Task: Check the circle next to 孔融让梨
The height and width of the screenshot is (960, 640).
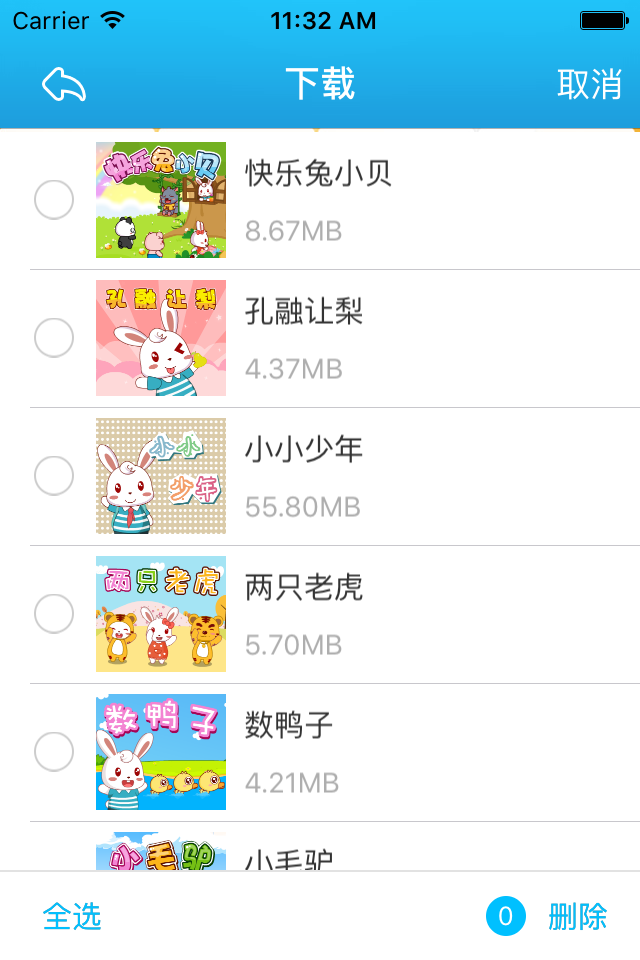Action: (x=54, y=338)
